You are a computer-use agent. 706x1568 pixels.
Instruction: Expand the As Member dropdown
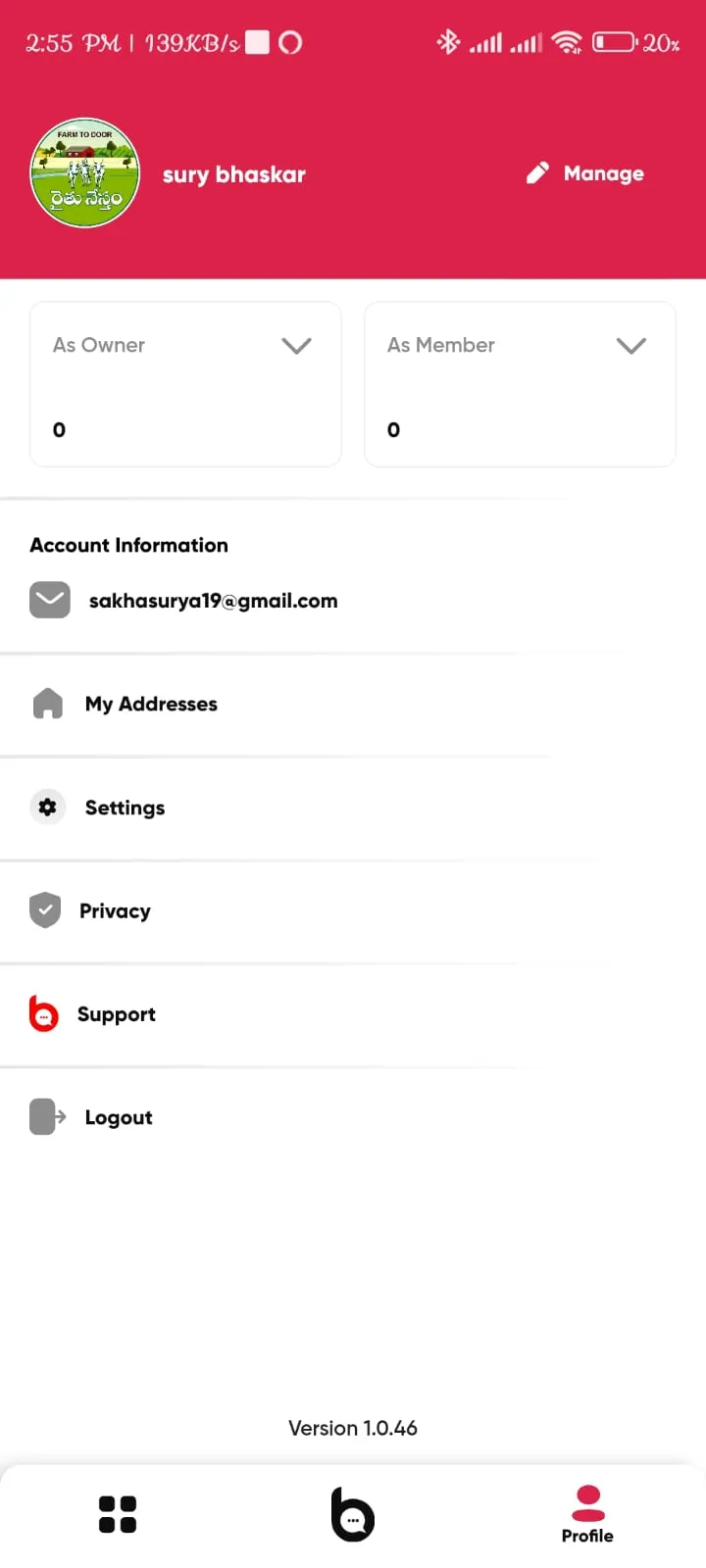tap(630, 346)
